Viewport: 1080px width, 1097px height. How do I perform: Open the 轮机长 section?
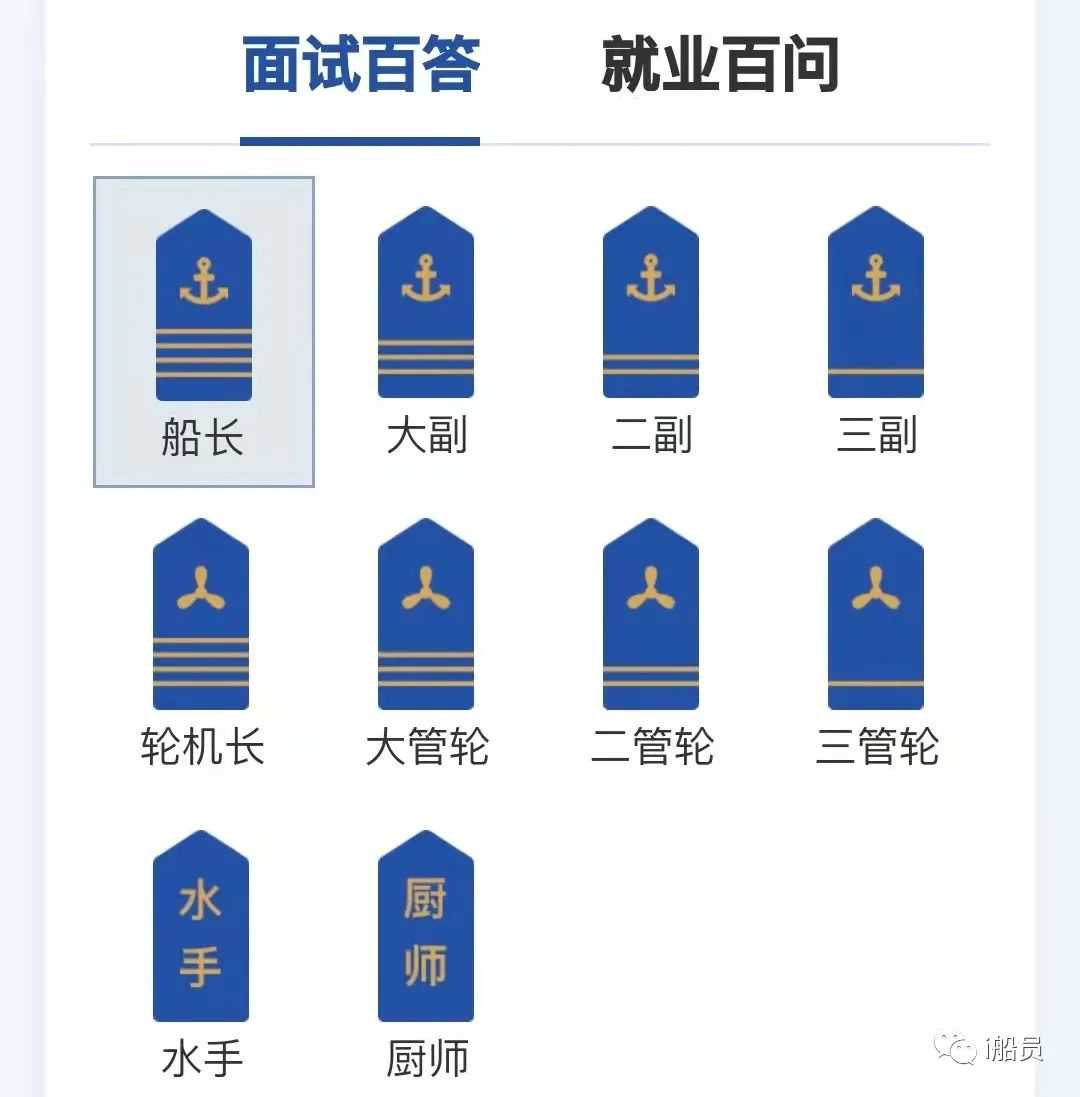pyautogui.click(x=201, y=642)
